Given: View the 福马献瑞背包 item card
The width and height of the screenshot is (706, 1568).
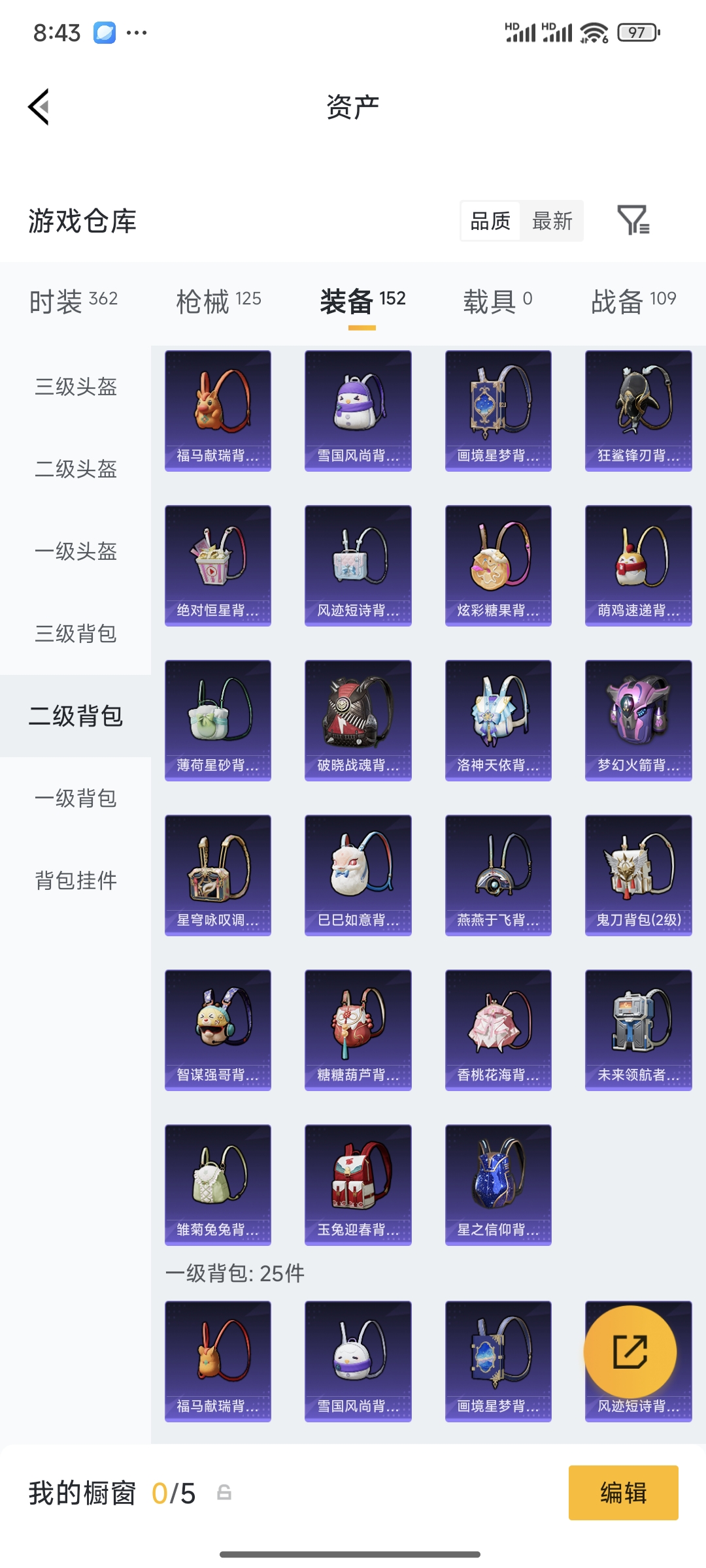Looking at the screenshot, I should [217, 410].
